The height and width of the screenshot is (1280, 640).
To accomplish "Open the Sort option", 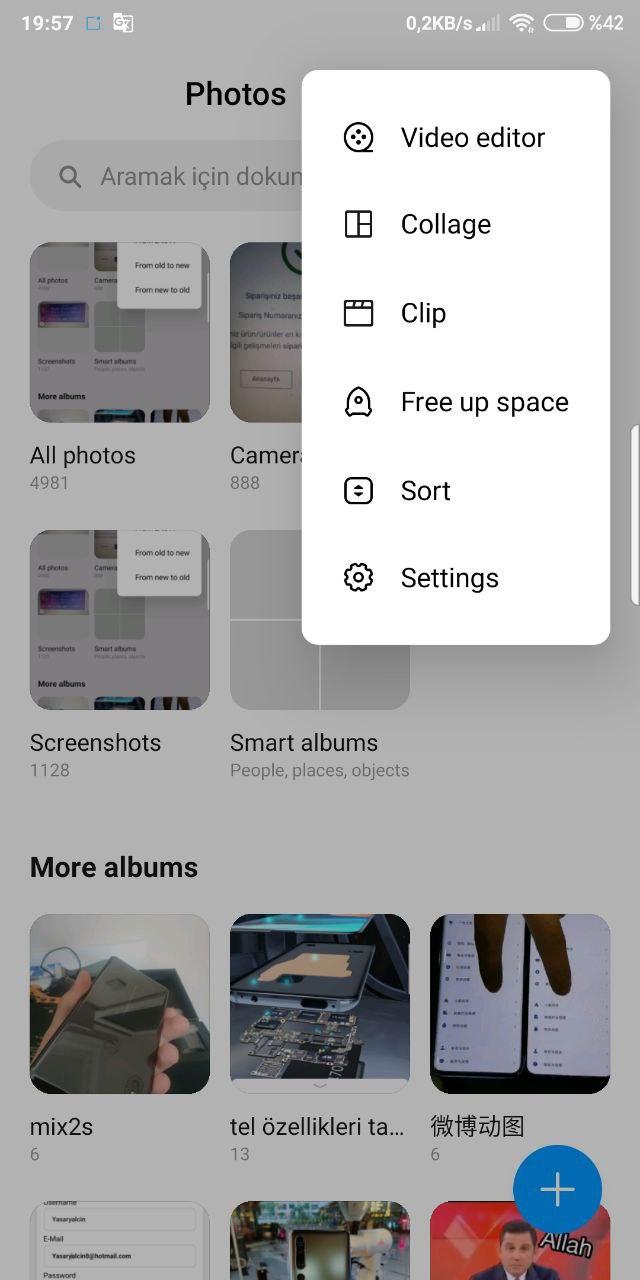I will pyautogui.click(x=456, y=491).
